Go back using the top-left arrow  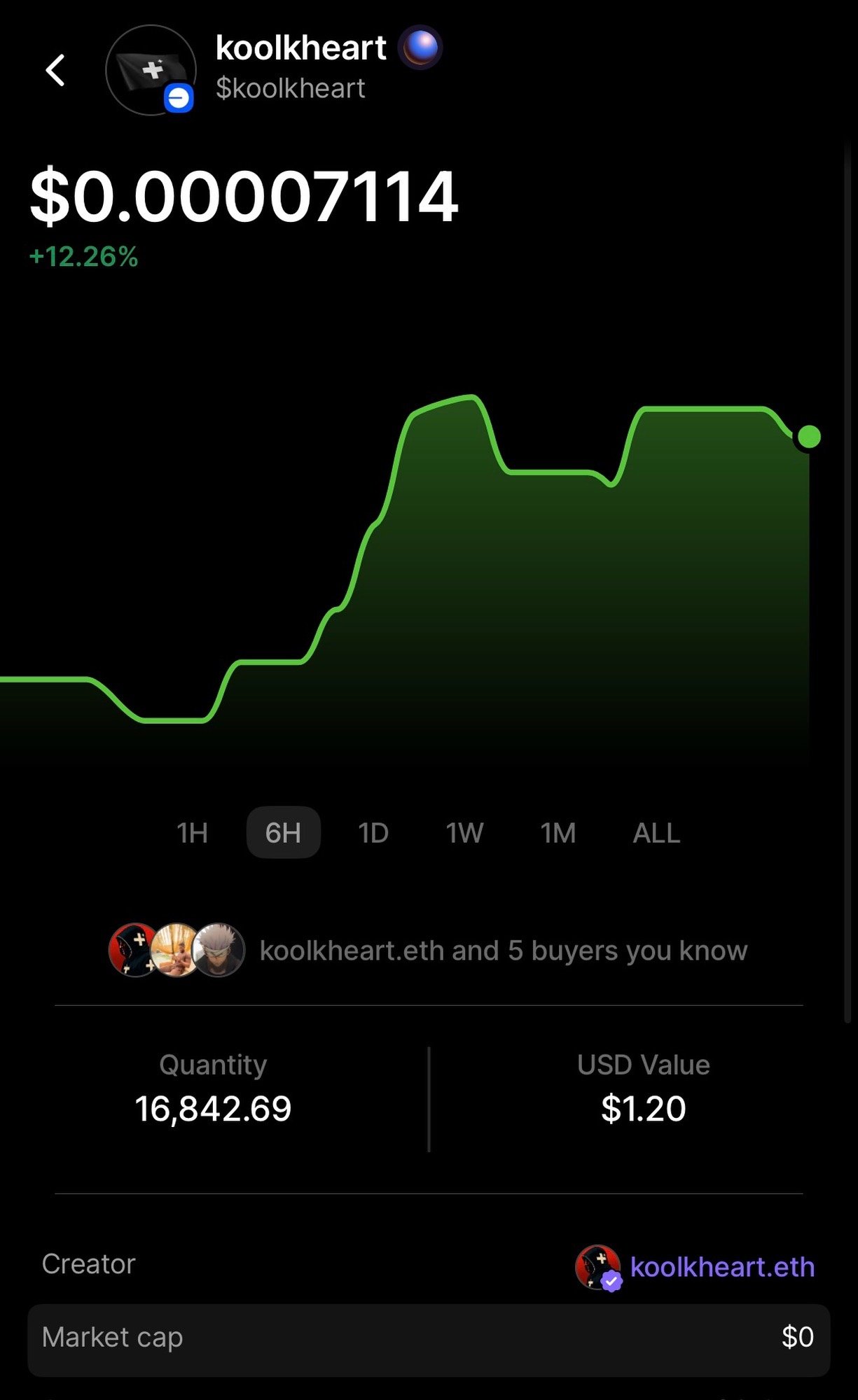55,71
